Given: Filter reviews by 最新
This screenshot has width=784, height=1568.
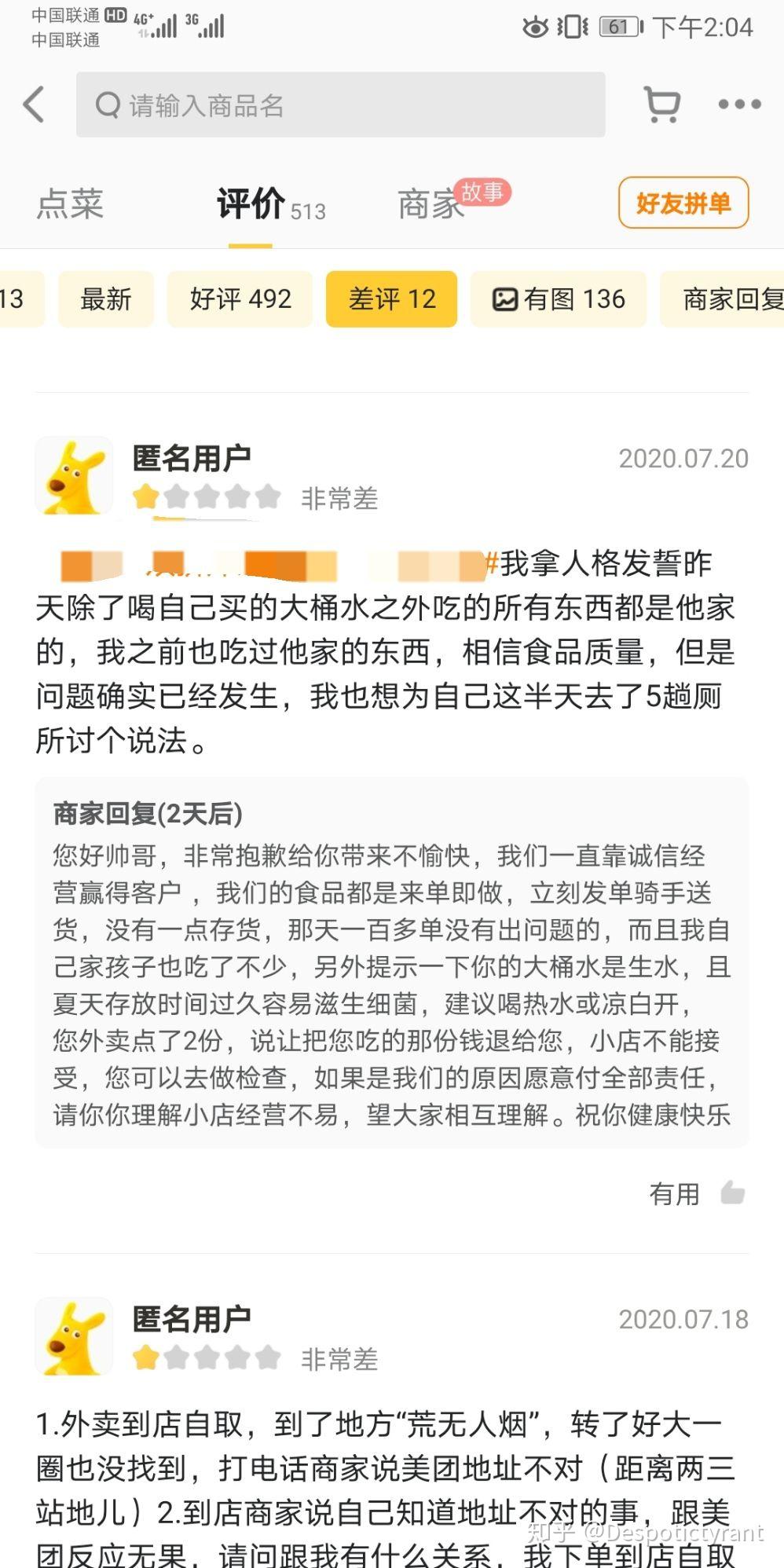Looking at the screenshot, I should coord(106,299).
